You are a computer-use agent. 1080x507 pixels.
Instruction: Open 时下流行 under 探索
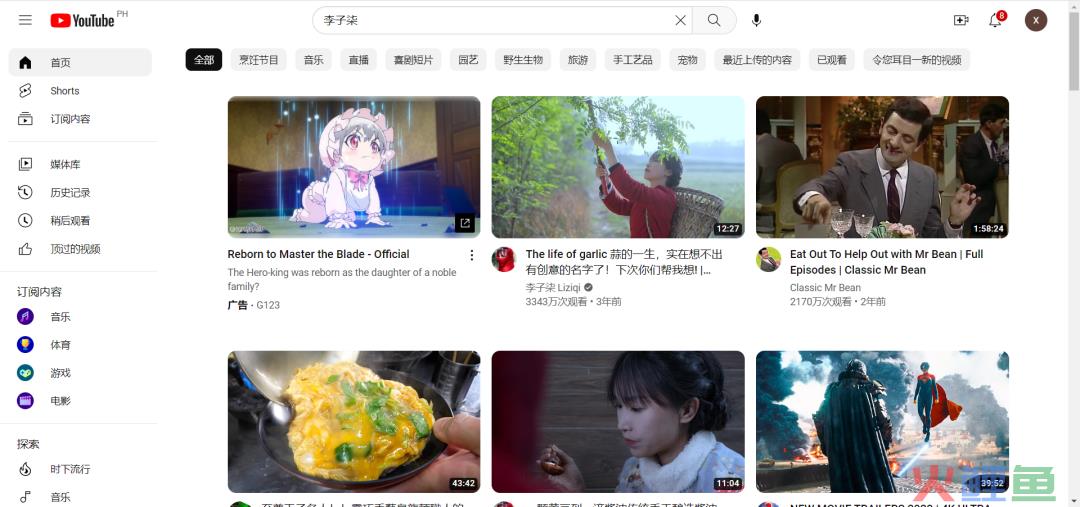pos(70,469)
